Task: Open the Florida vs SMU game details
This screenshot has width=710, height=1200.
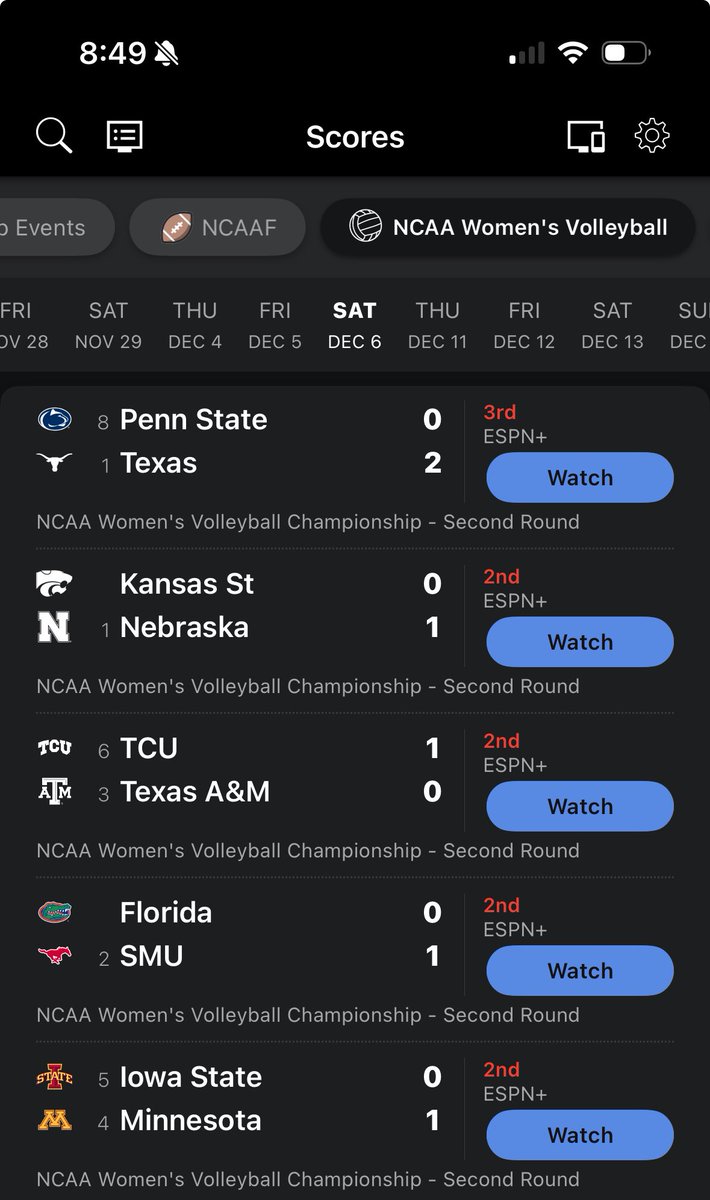Action: (x=240, y=935)
